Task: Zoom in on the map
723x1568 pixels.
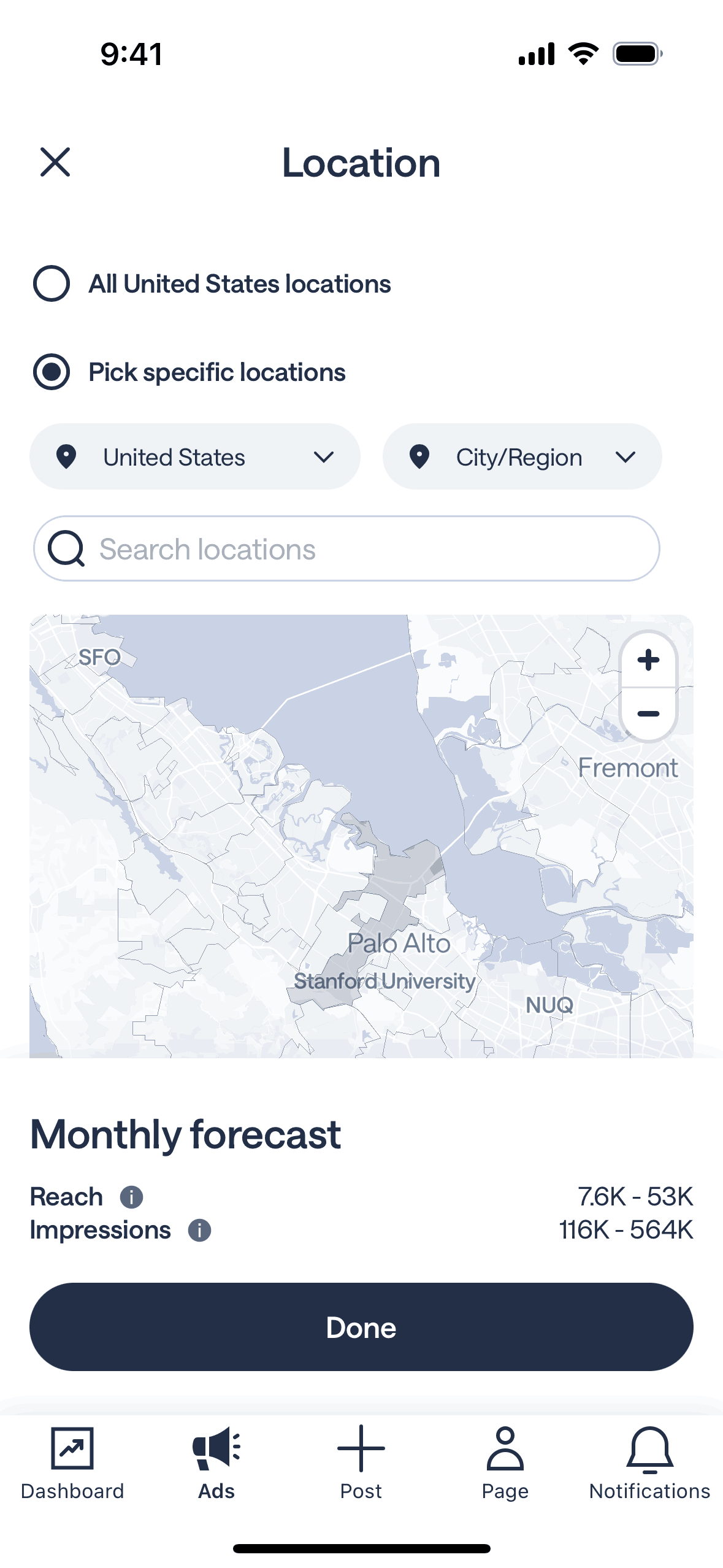Action: (x=648, y=660)
